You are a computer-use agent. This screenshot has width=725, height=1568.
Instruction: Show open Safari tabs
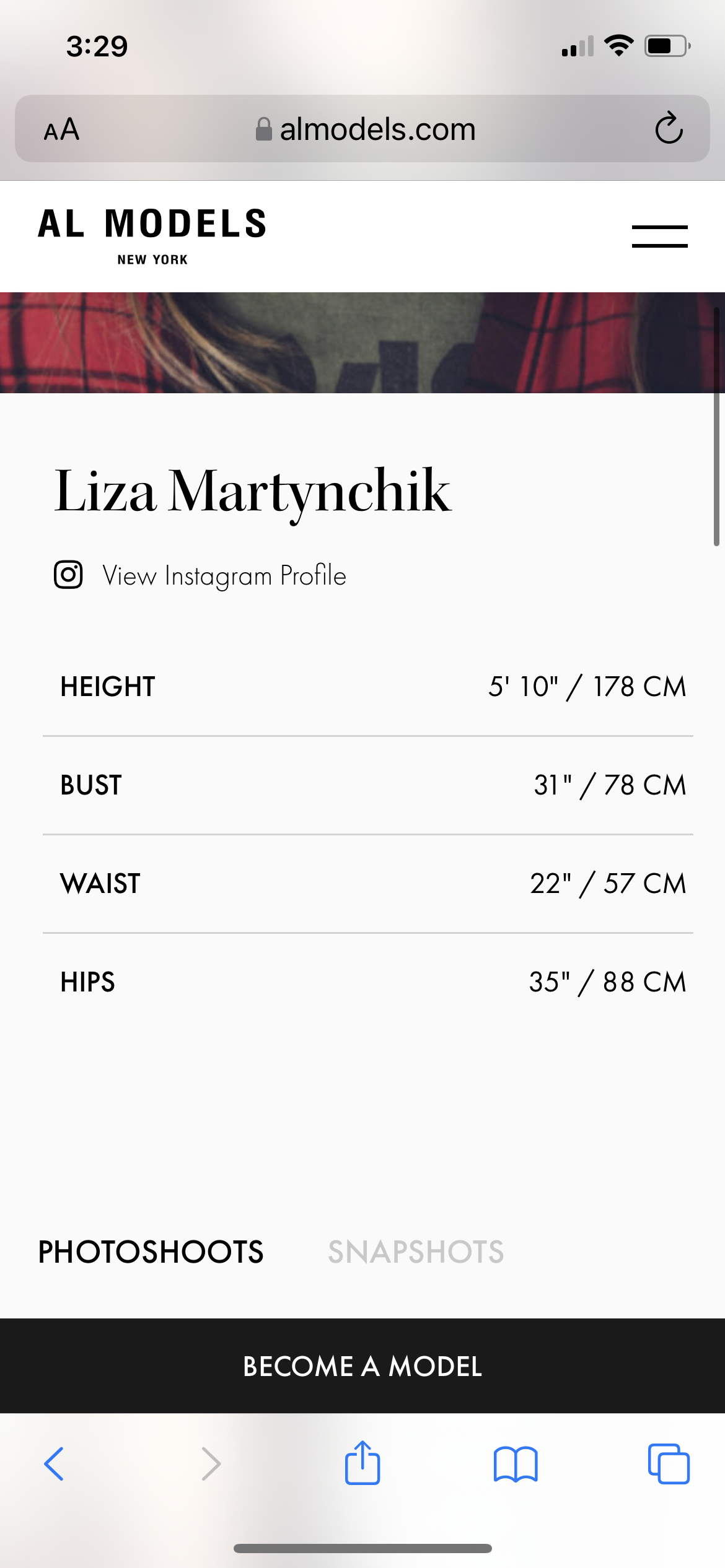click(x=669, y=1464)
